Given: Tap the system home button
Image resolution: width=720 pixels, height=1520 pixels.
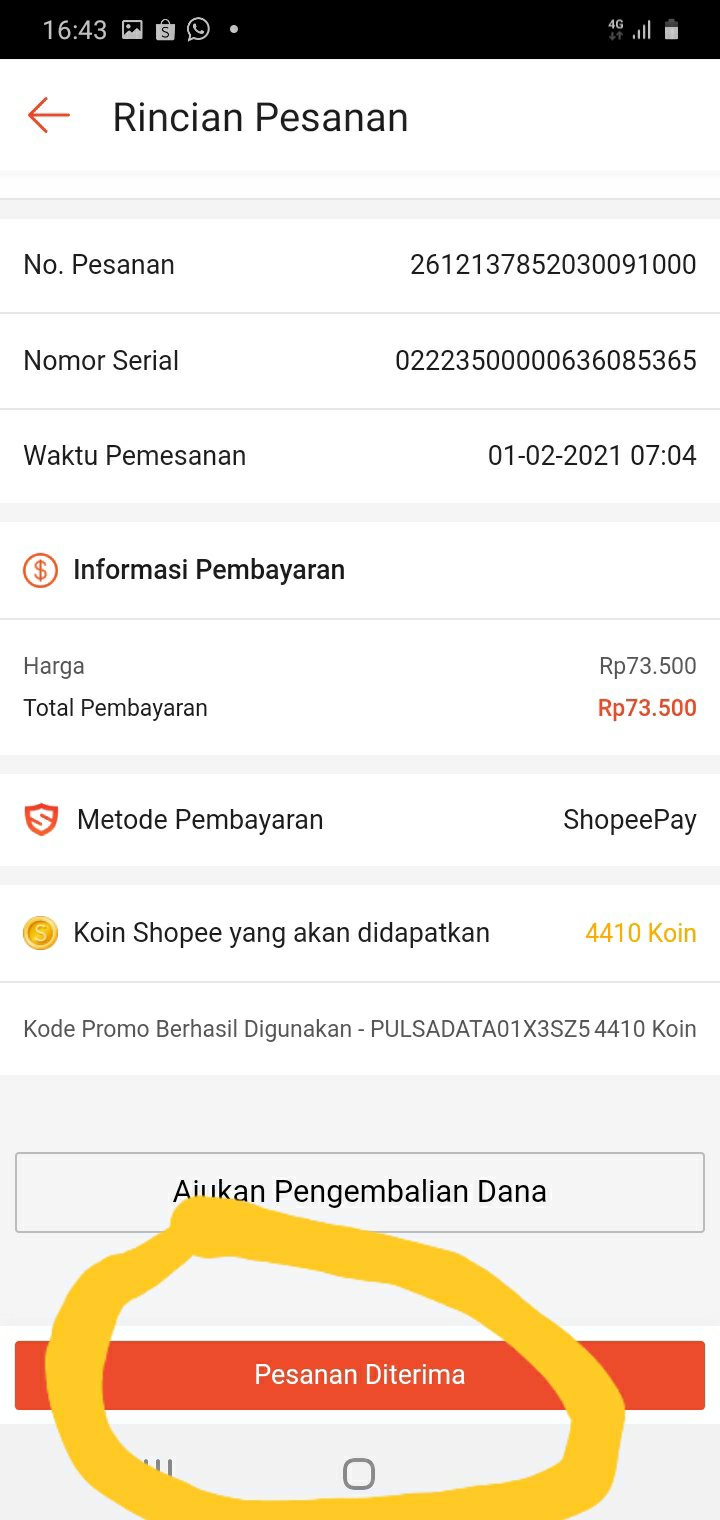Looking at the screenshot, I should [x=358, y=1473].
